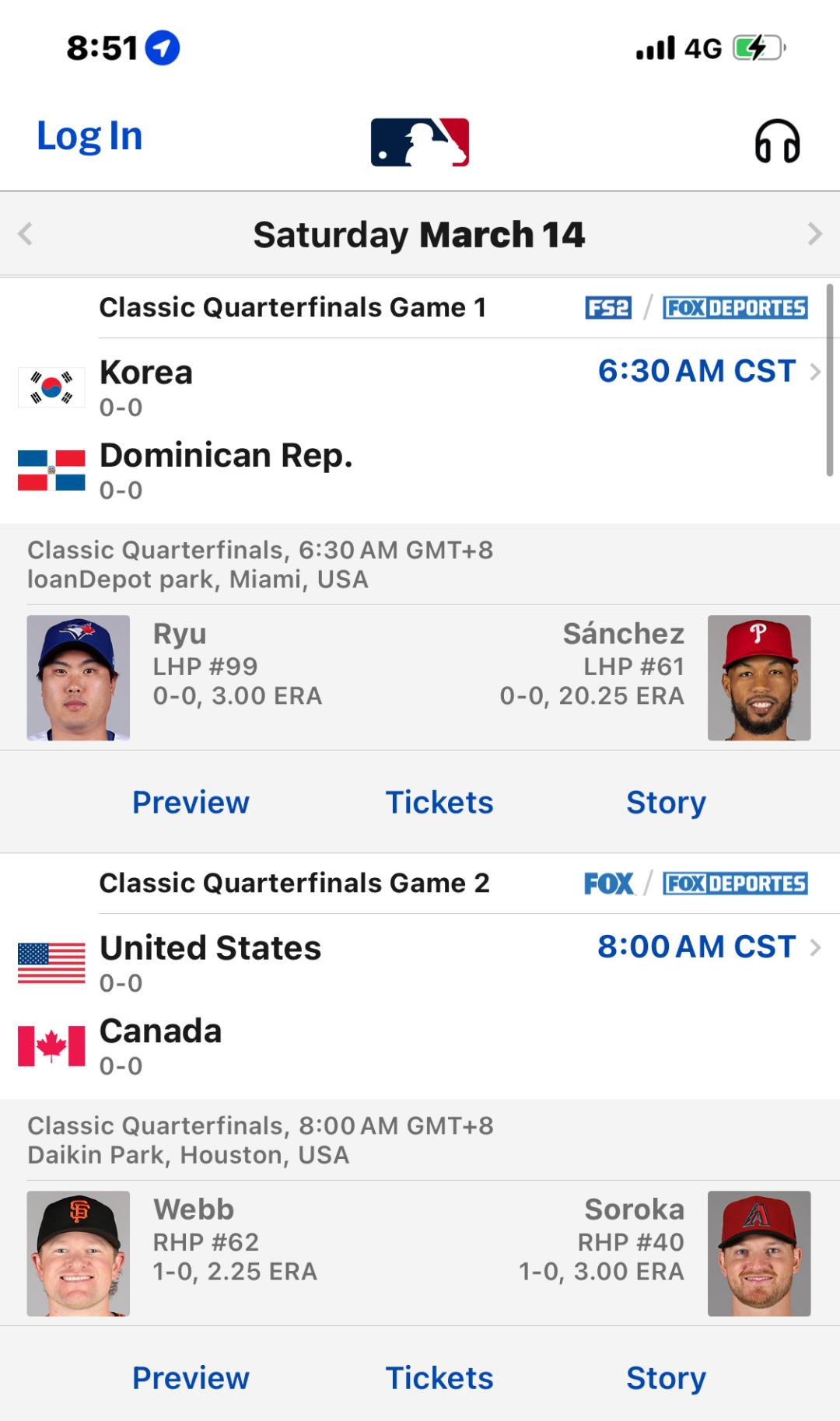The image size is (840, 1421).
Task: Go to the previous day's schedule
Action: click(26, 233)
